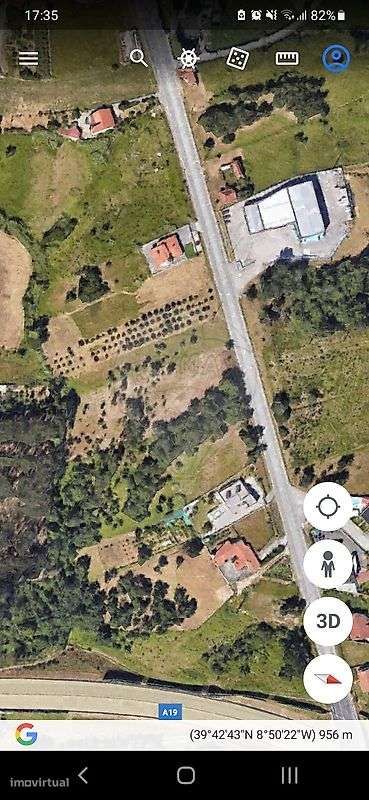The width and height of the screenshot is (369, 800).
Task: Tap the compass to reset north
Action: coord(328,679)
